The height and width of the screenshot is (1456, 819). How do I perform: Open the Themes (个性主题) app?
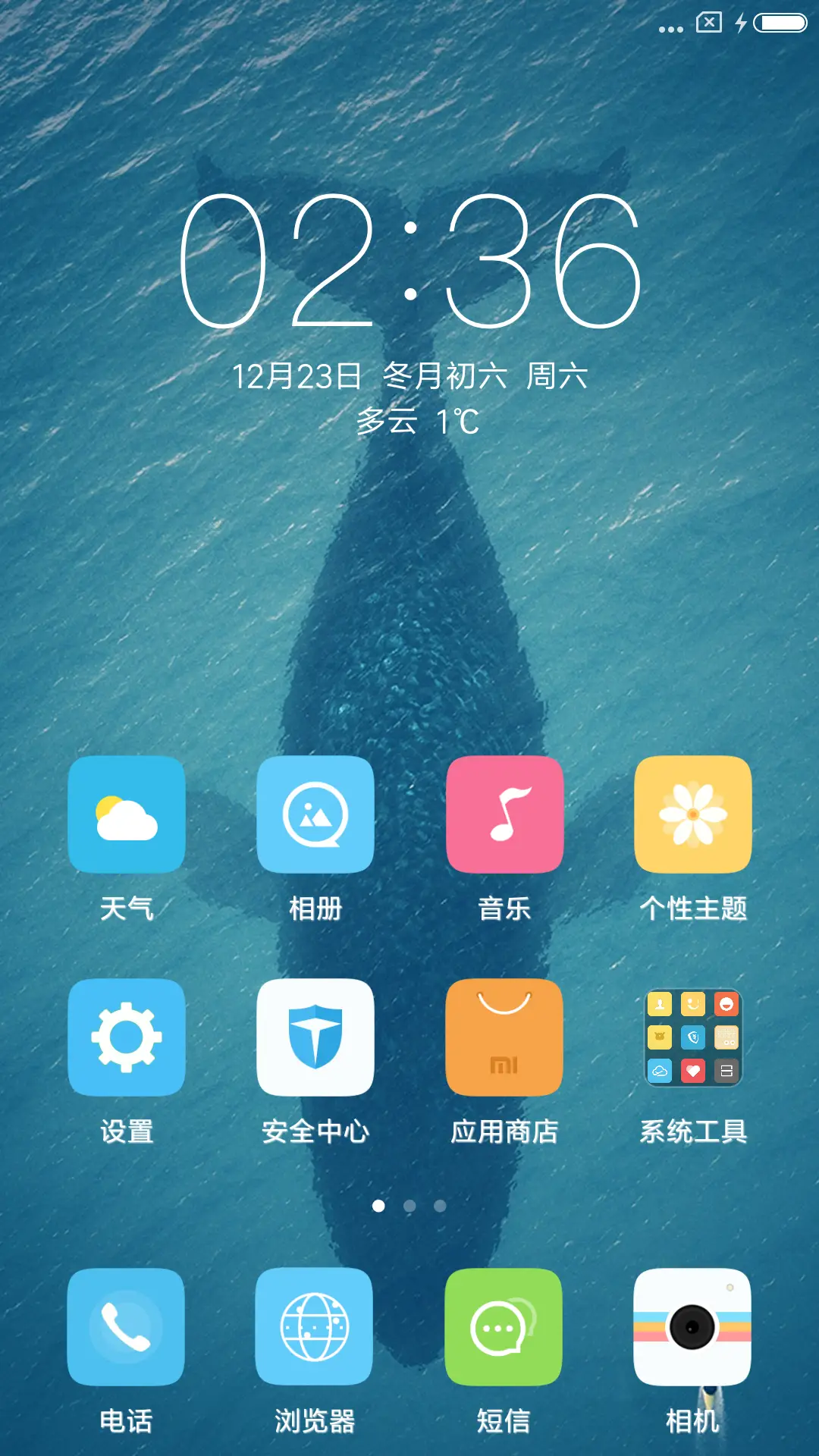(692, 815)
